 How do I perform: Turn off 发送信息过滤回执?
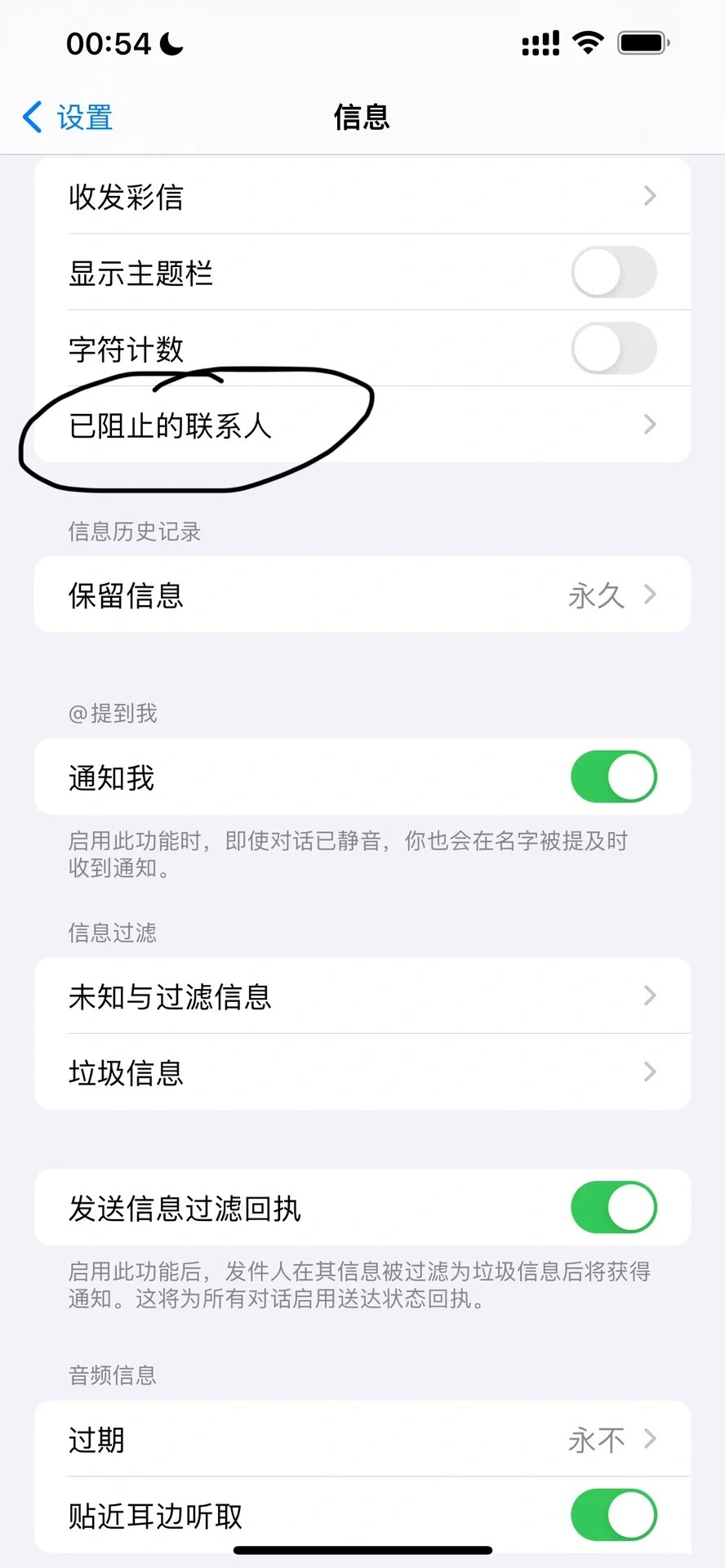(x=614, y=1207)
